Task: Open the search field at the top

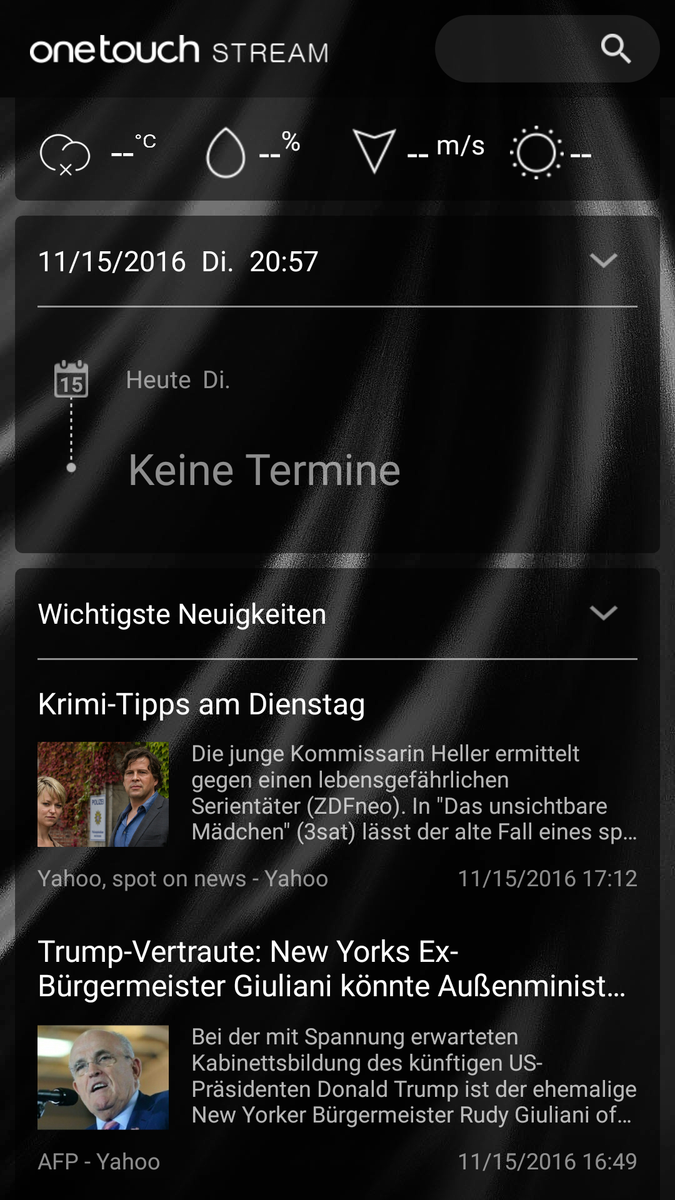Action: pyautogui.click(x=546, y=49)
